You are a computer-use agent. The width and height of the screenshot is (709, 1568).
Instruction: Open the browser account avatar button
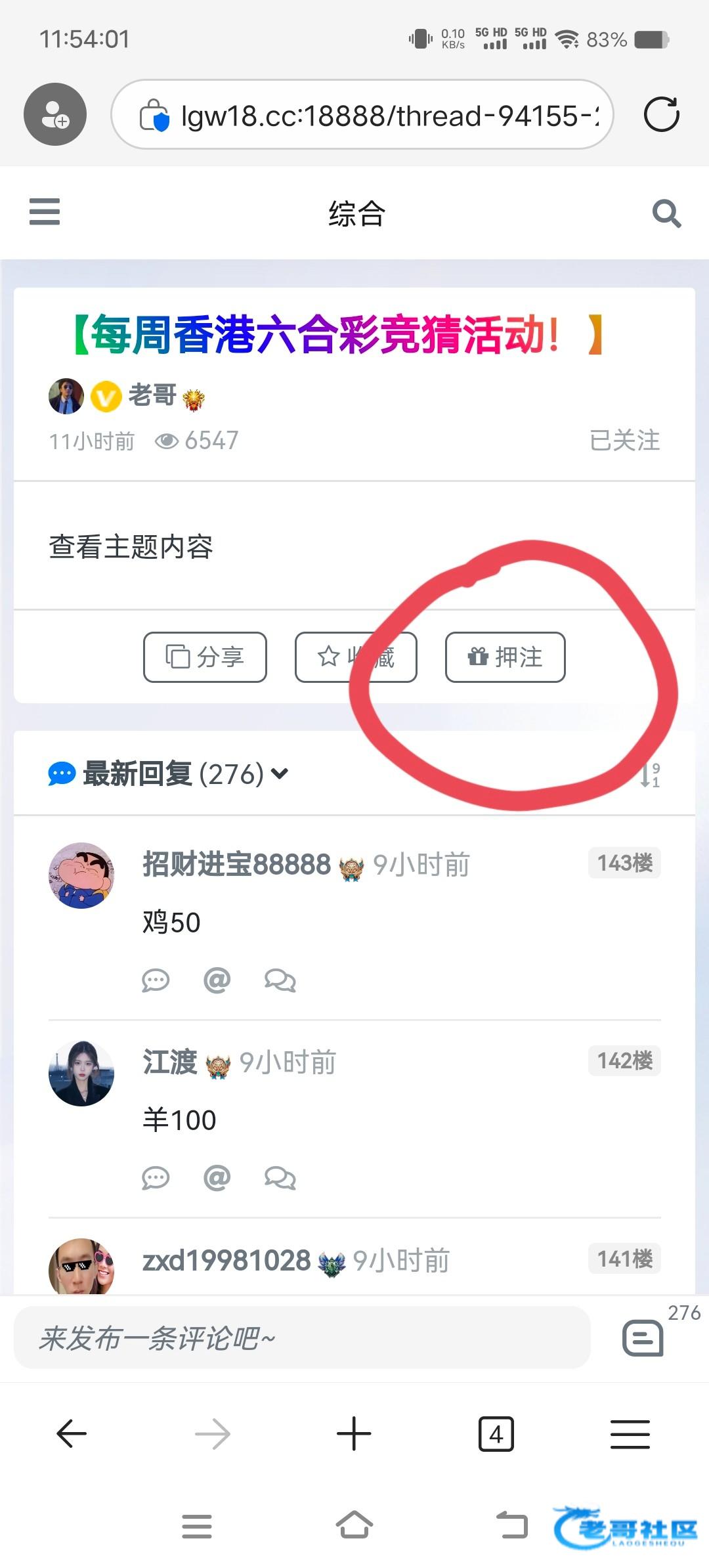[x=55, y=114]
